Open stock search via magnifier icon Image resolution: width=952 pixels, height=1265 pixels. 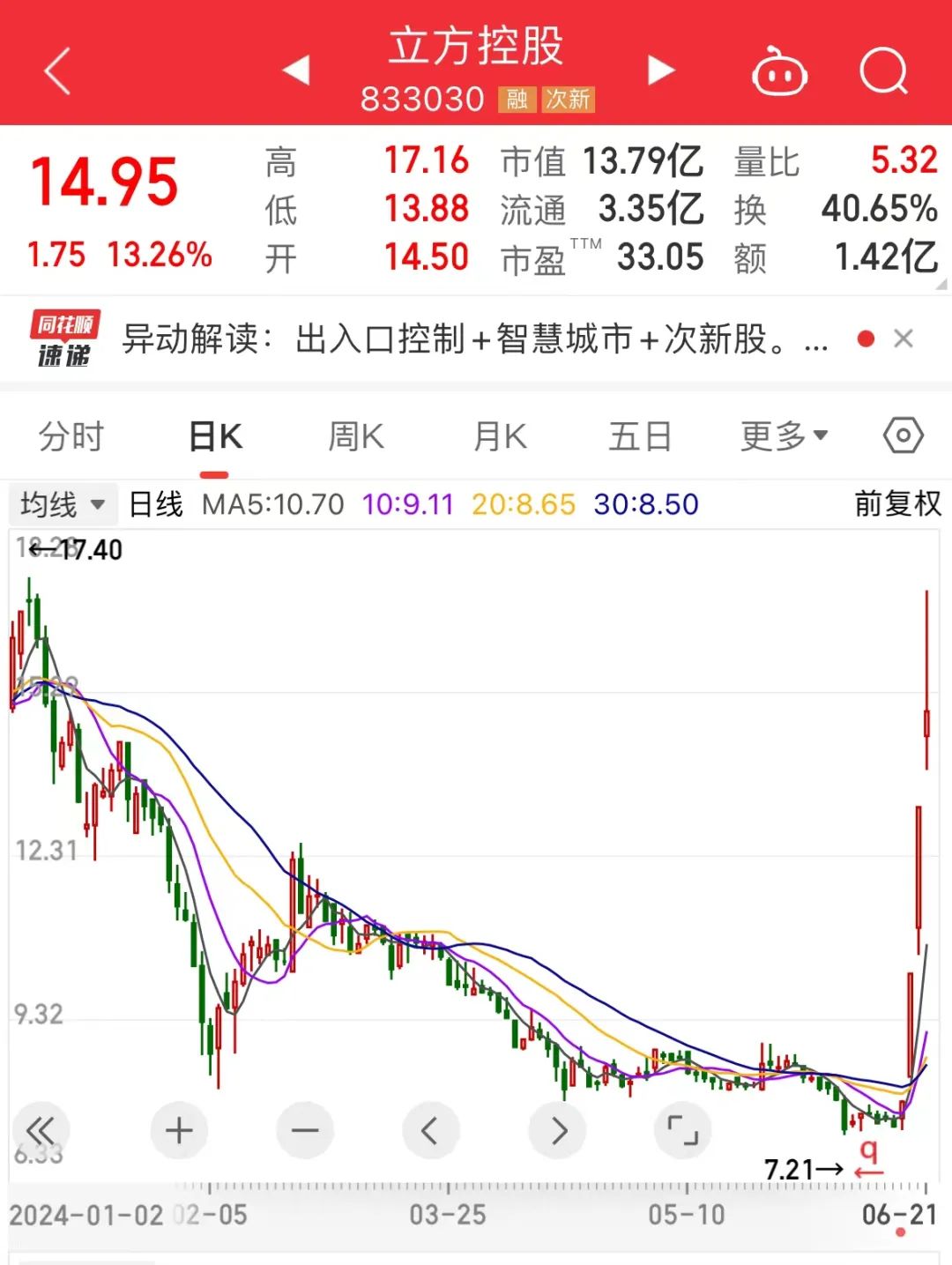pos(884,72)
